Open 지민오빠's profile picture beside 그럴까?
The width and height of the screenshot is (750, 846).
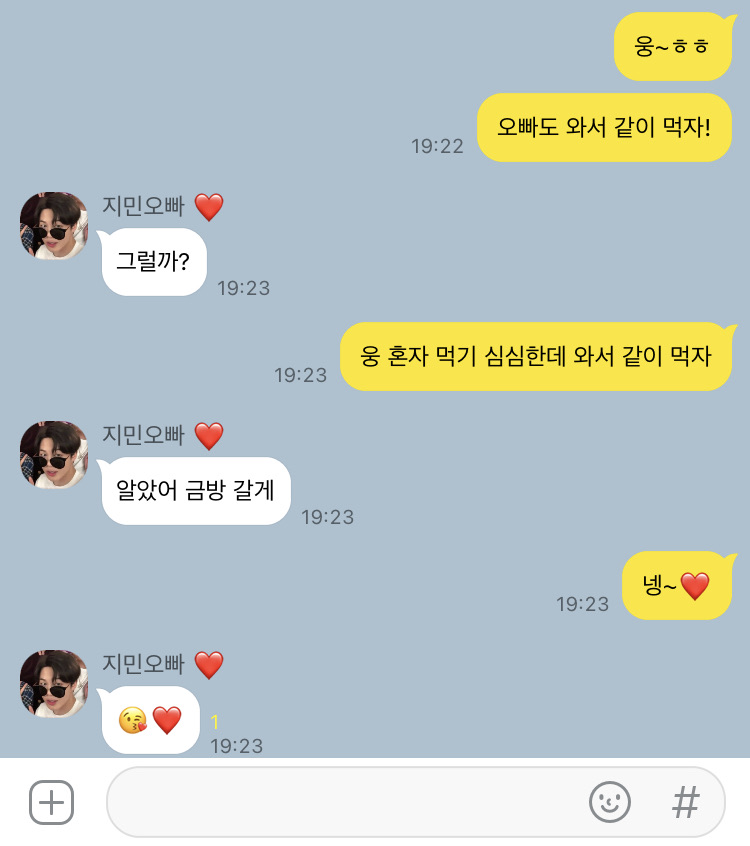[x=54, y=226]
